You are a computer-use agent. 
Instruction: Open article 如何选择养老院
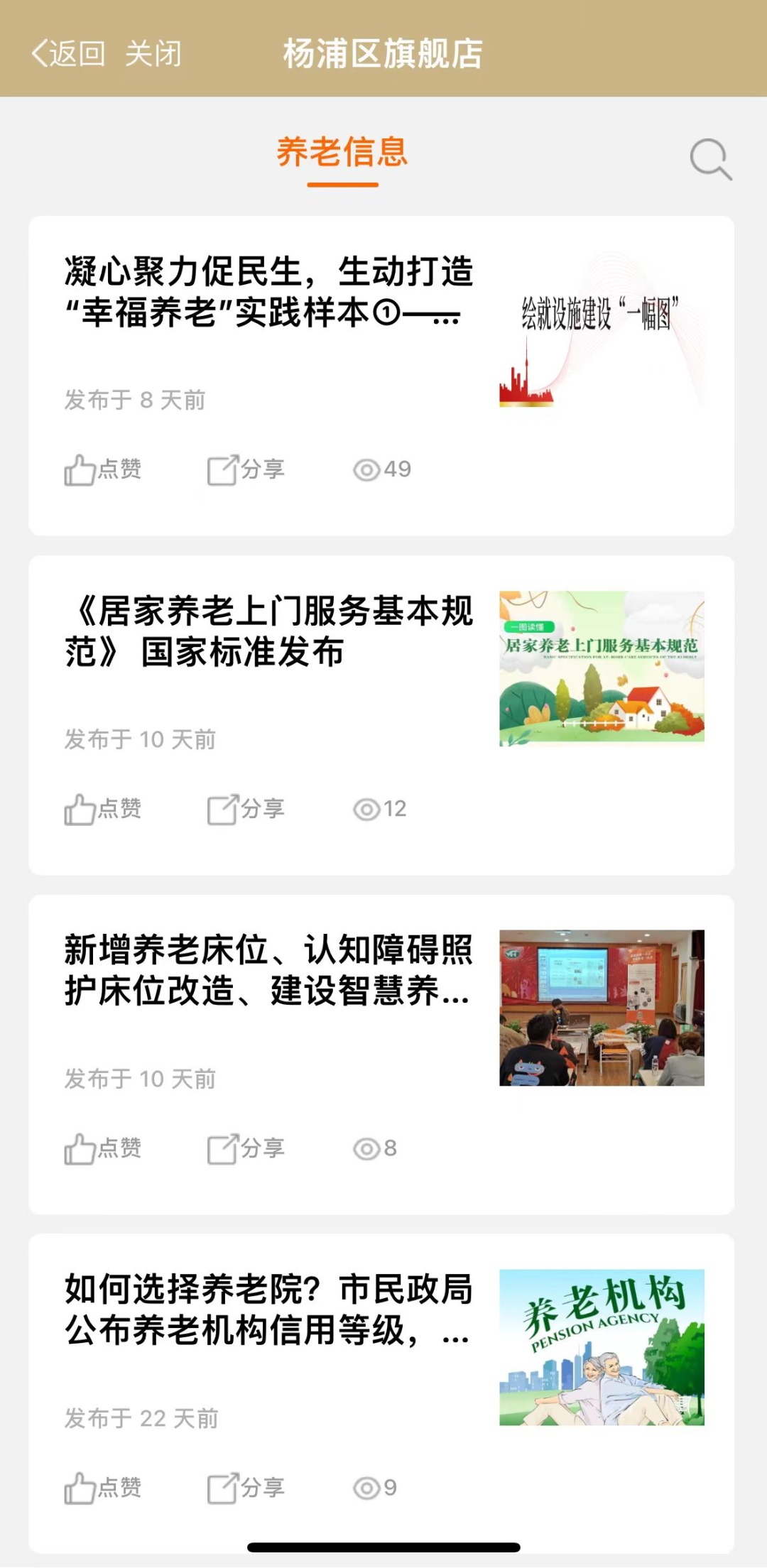tap(268, 1310)
